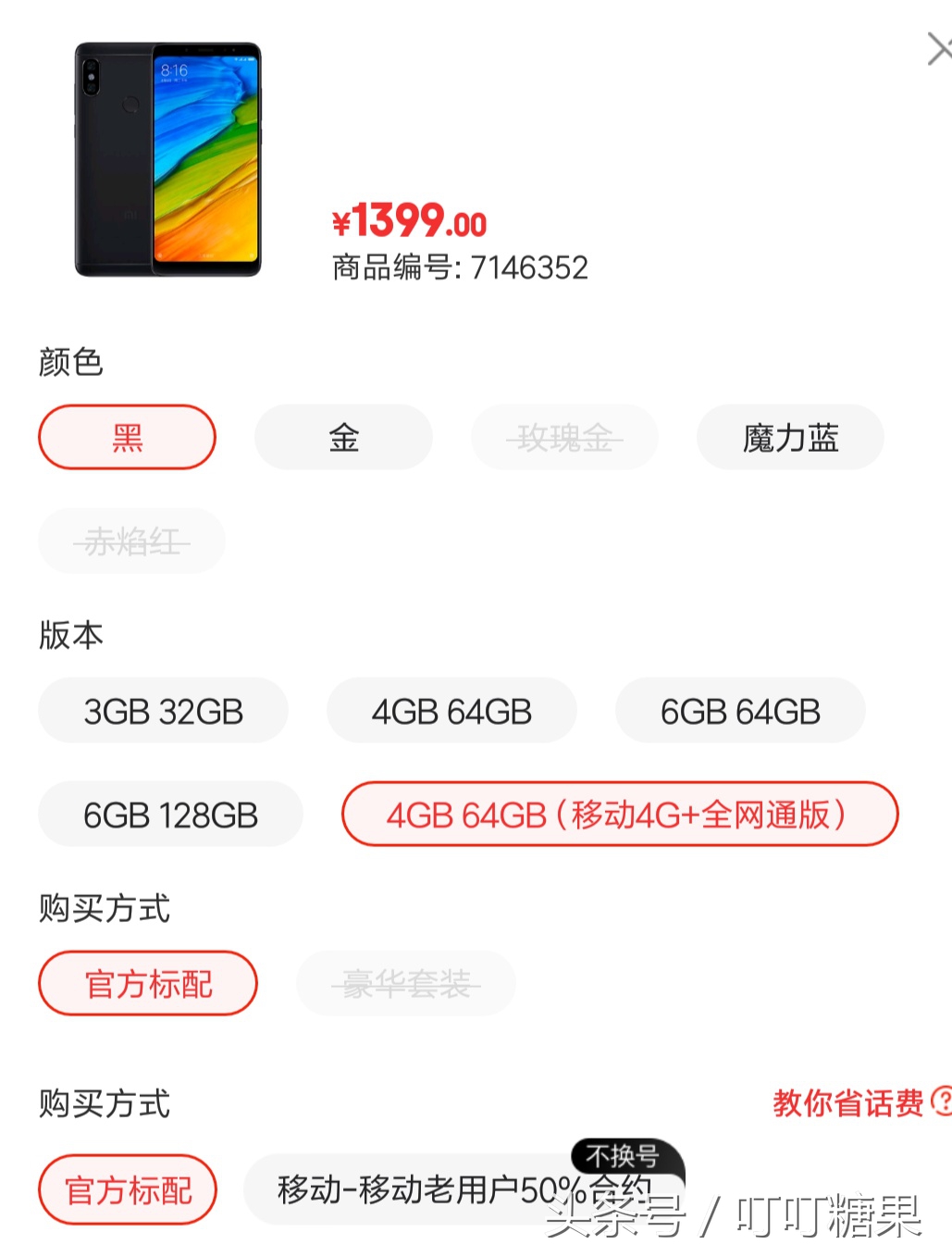
Task: Select 官方标配 under the first 购买方式
Action: (147, 983)
